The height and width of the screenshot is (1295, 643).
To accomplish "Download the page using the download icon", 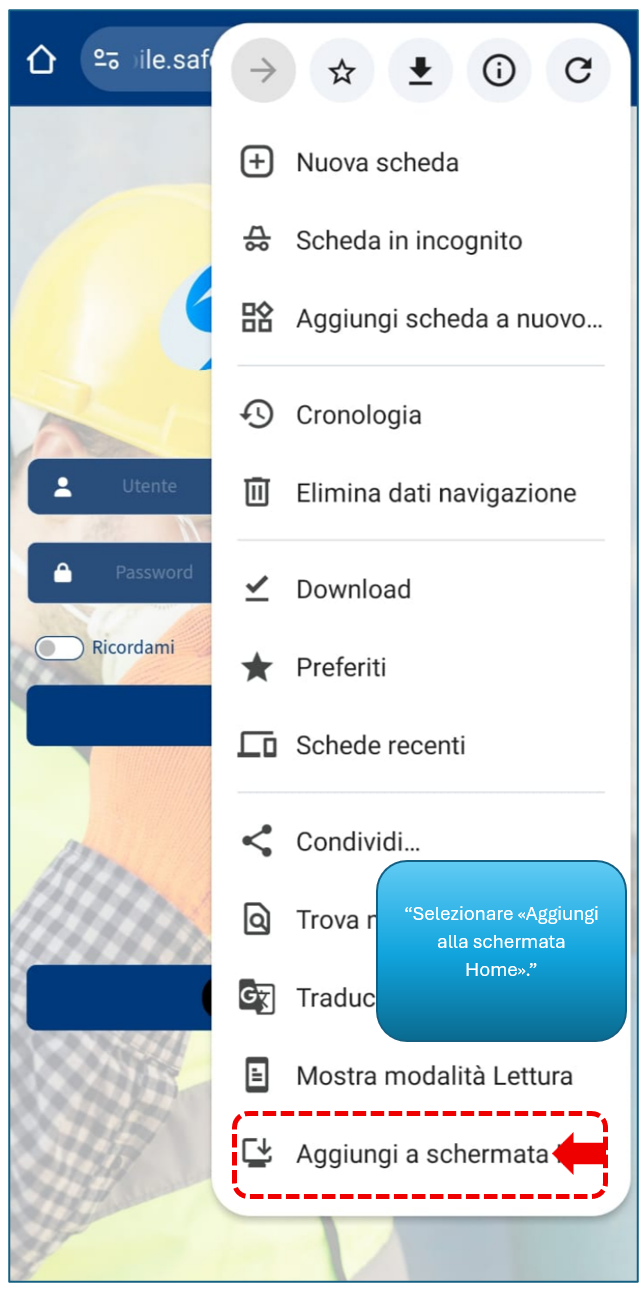I will [x=421, y=71].
